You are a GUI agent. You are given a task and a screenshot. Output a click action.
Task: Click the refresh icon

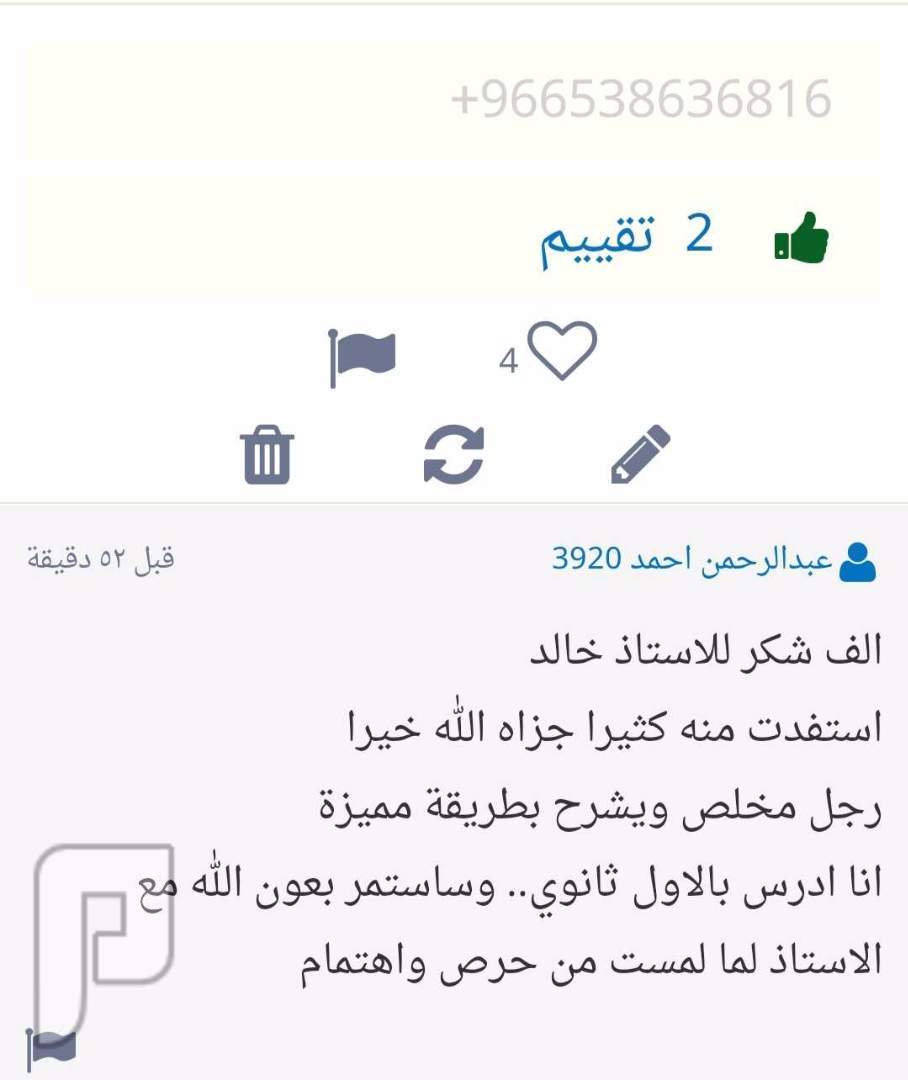[x=454, y=456]
